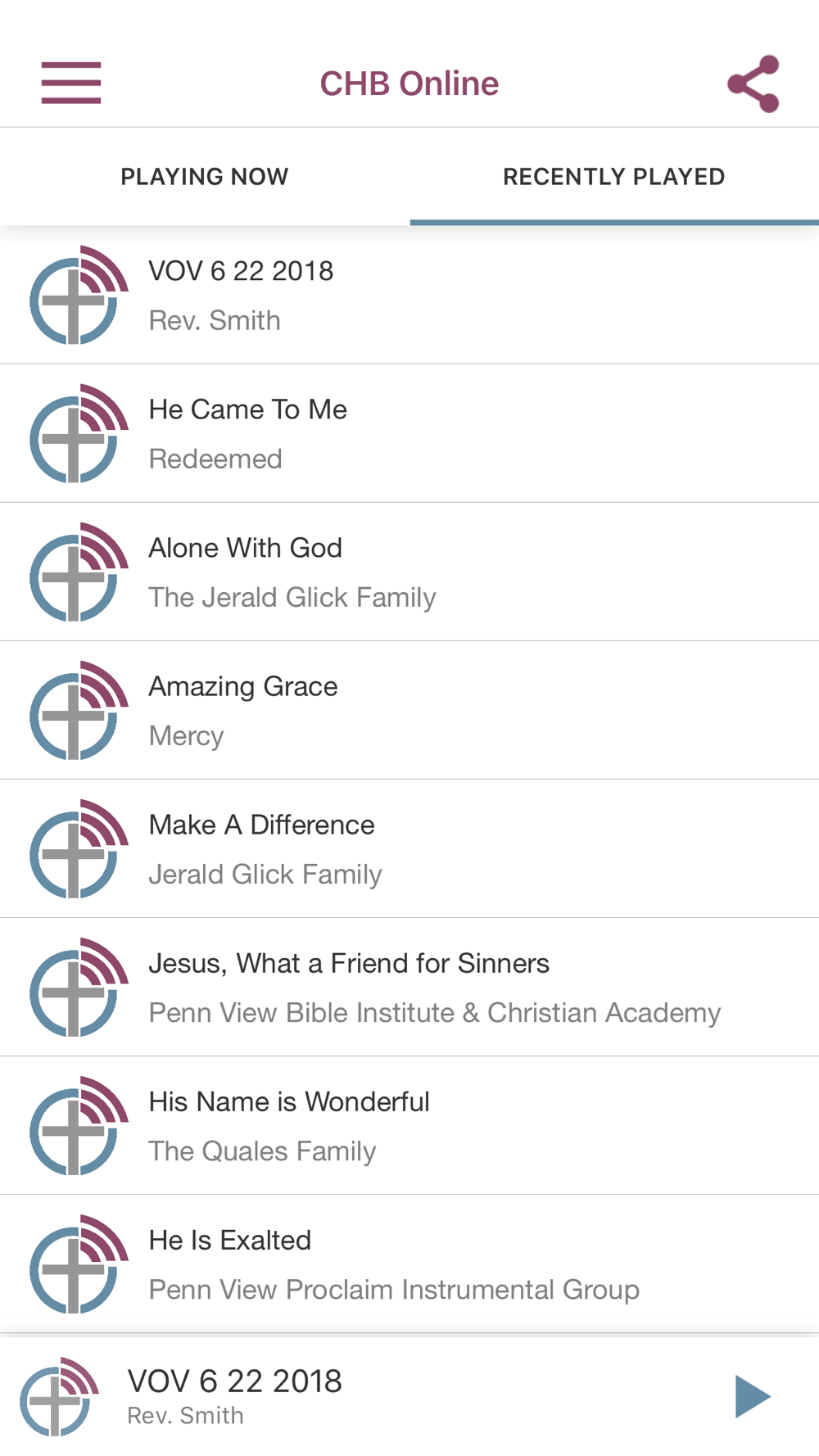This screenshot has width=819, height=1456.
Task: Select the Alone With God track
Action: tap(409, 572)
